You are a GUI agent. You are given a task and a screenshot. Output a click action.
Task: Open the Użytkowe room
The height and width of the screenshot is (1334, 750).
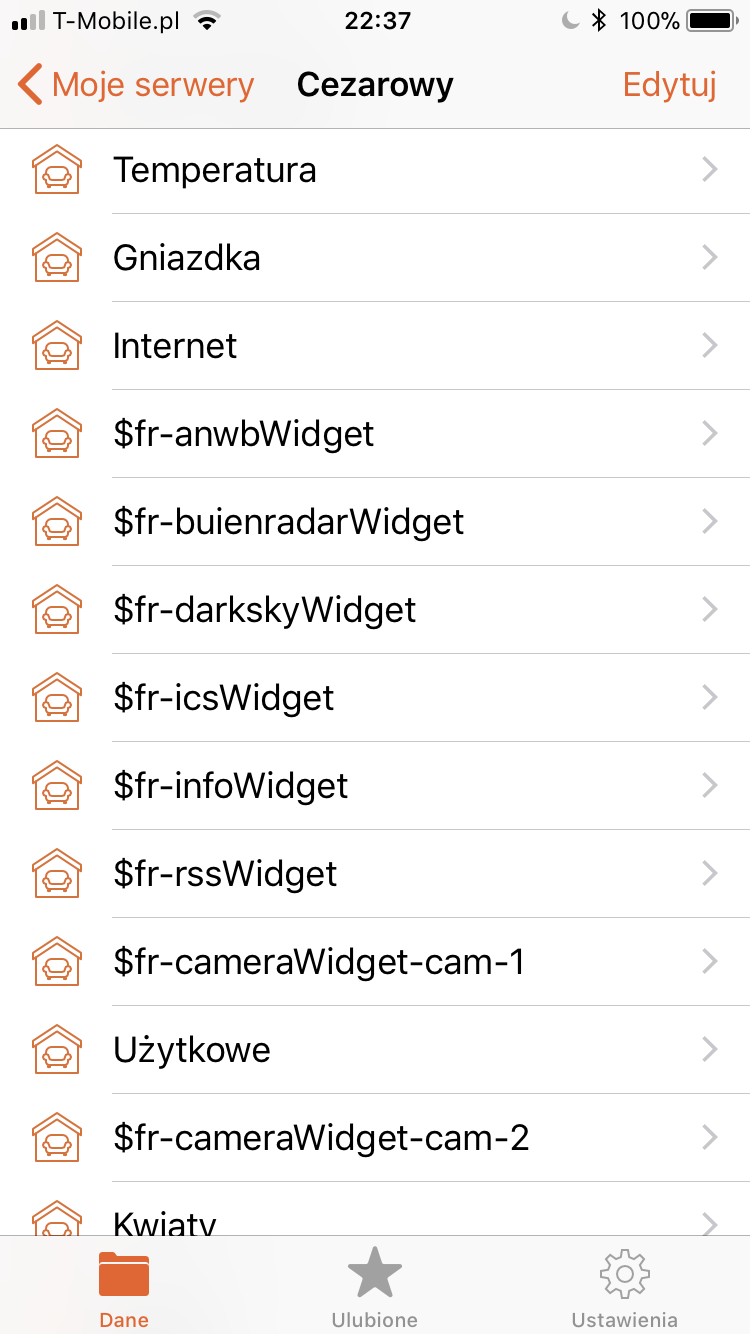coord(375,1050)
